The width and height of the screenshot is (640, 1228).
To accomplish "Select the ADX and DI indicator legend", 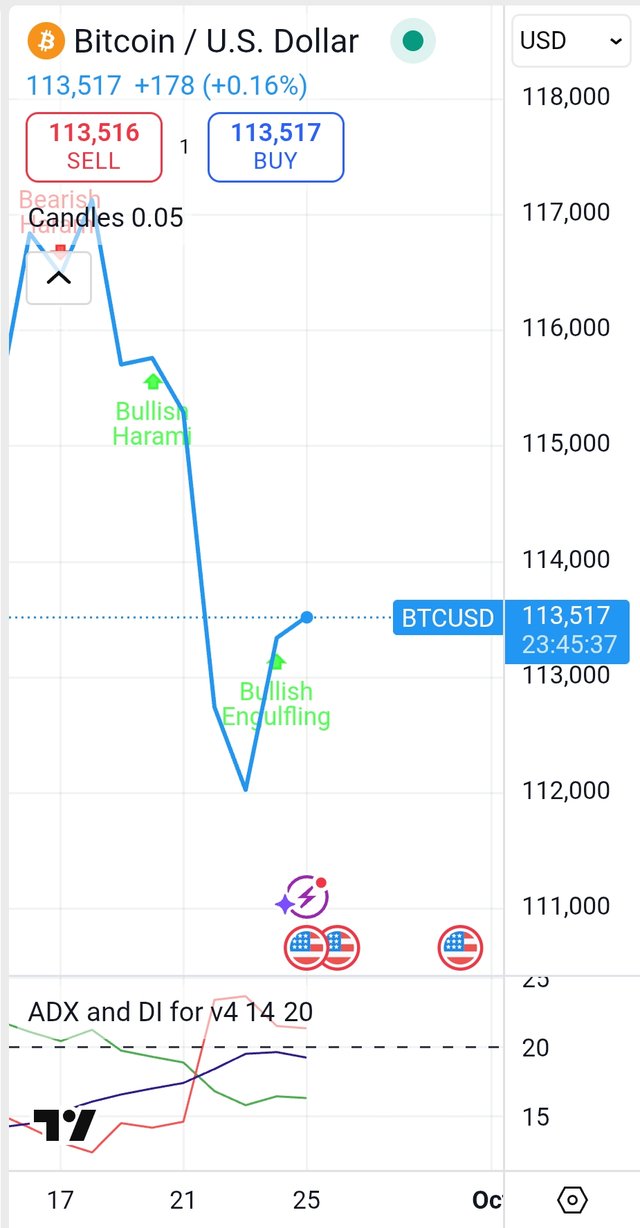I will pyautogui.click(x=171, y=1012).
